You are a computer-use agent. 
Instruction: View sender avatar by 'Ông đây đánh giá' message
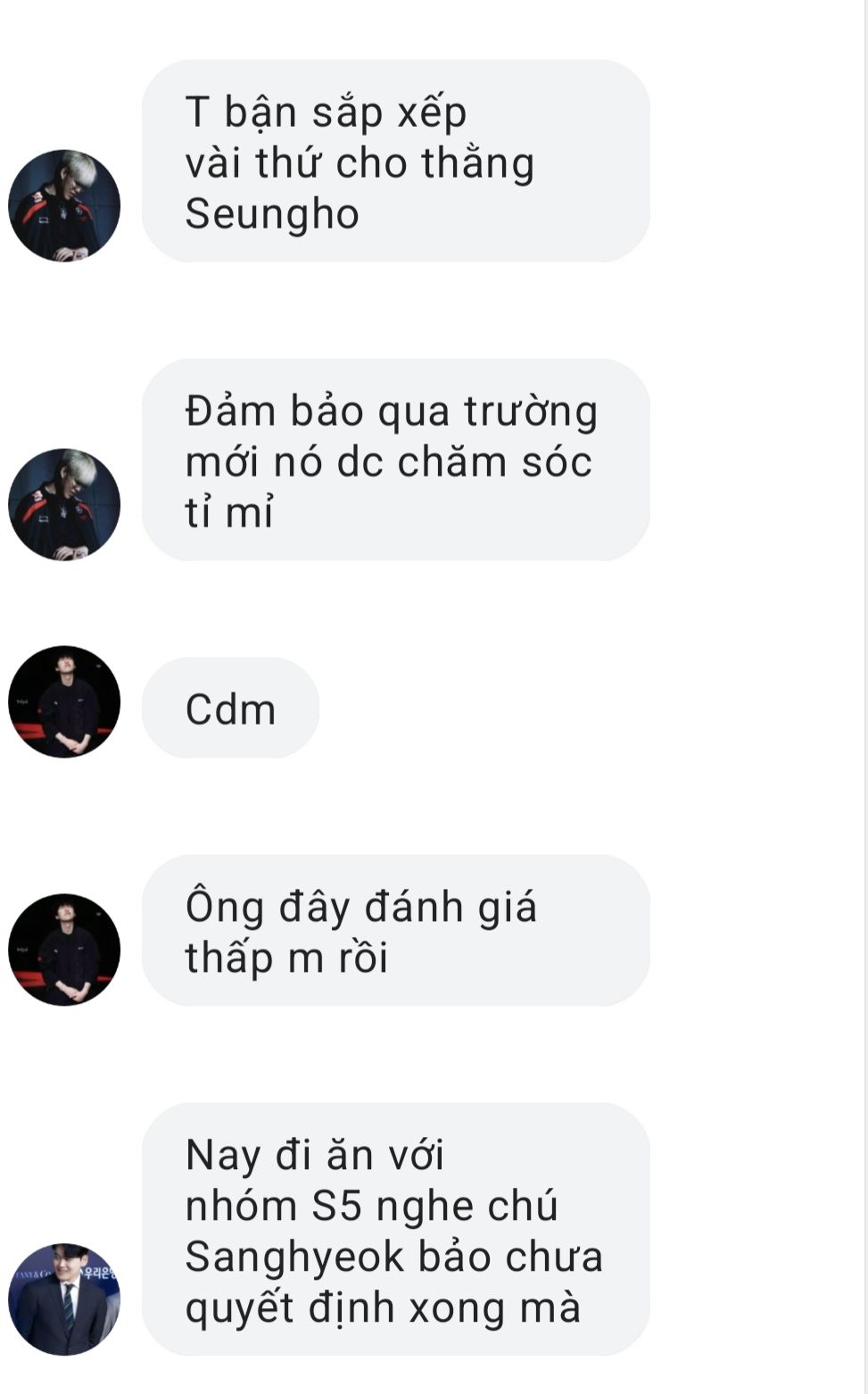click(64, 950)
